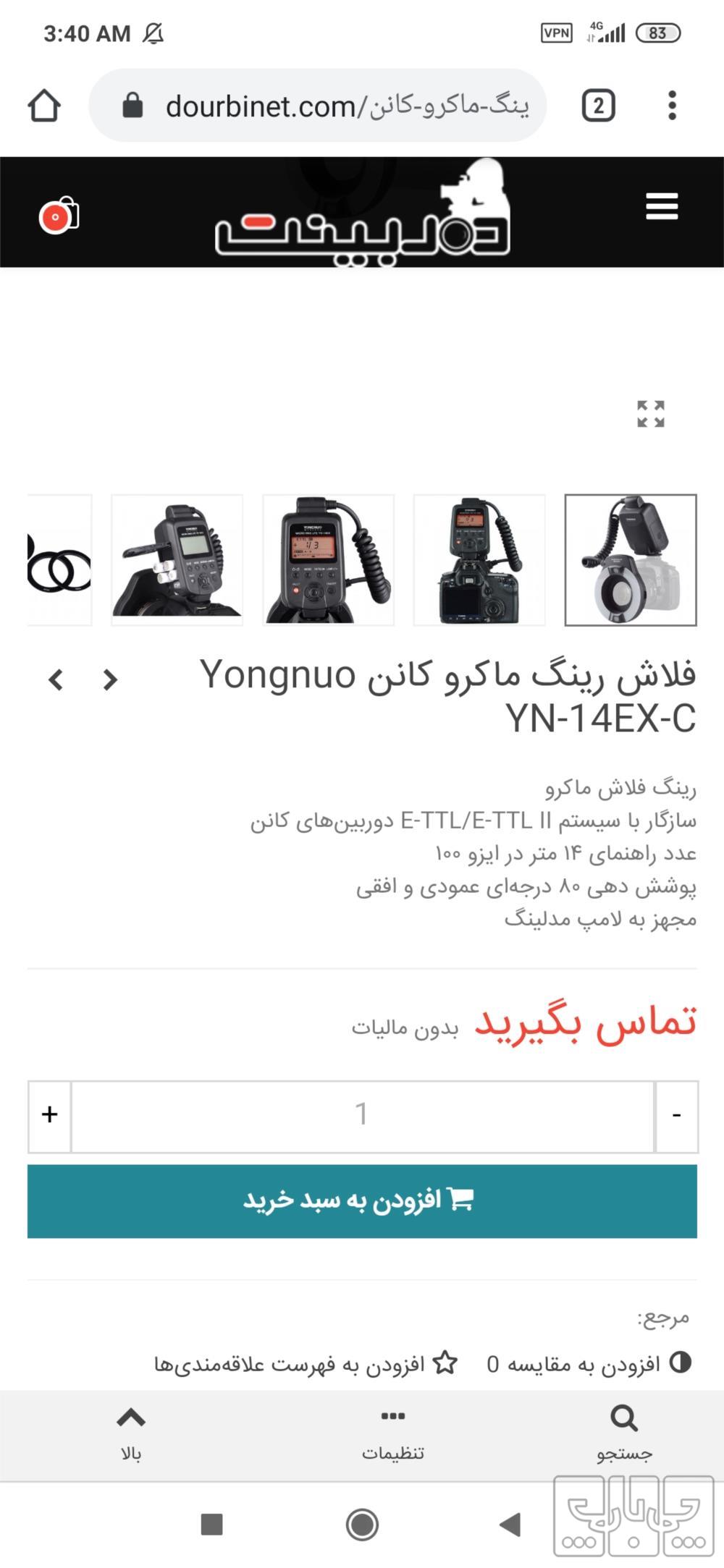Decrease quantity with the minus button
724x1568 pixels.
coord(676,1115)
